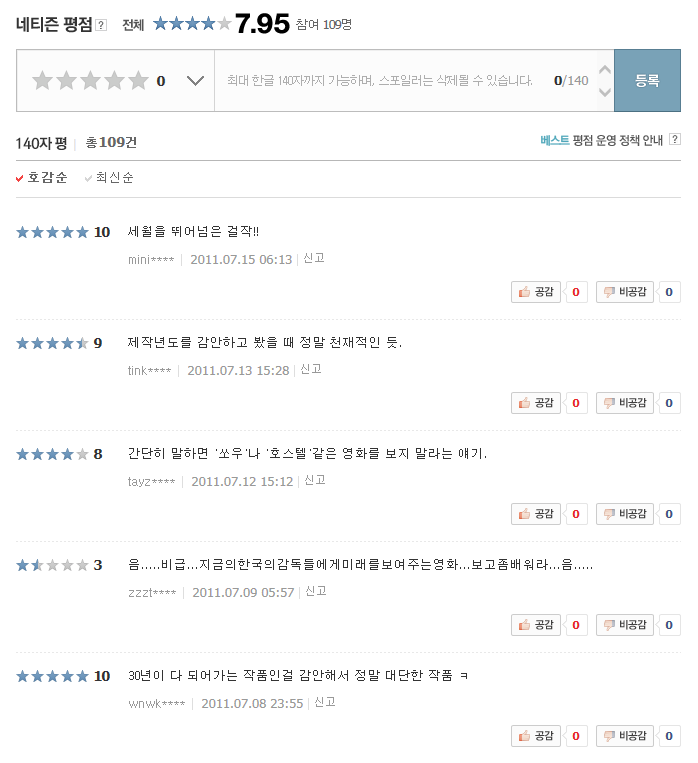Tap 비공감 on wnwk**** review
The width and height of the screenshot is (698, 763).
pyautogui.click(x=625, y=736)
